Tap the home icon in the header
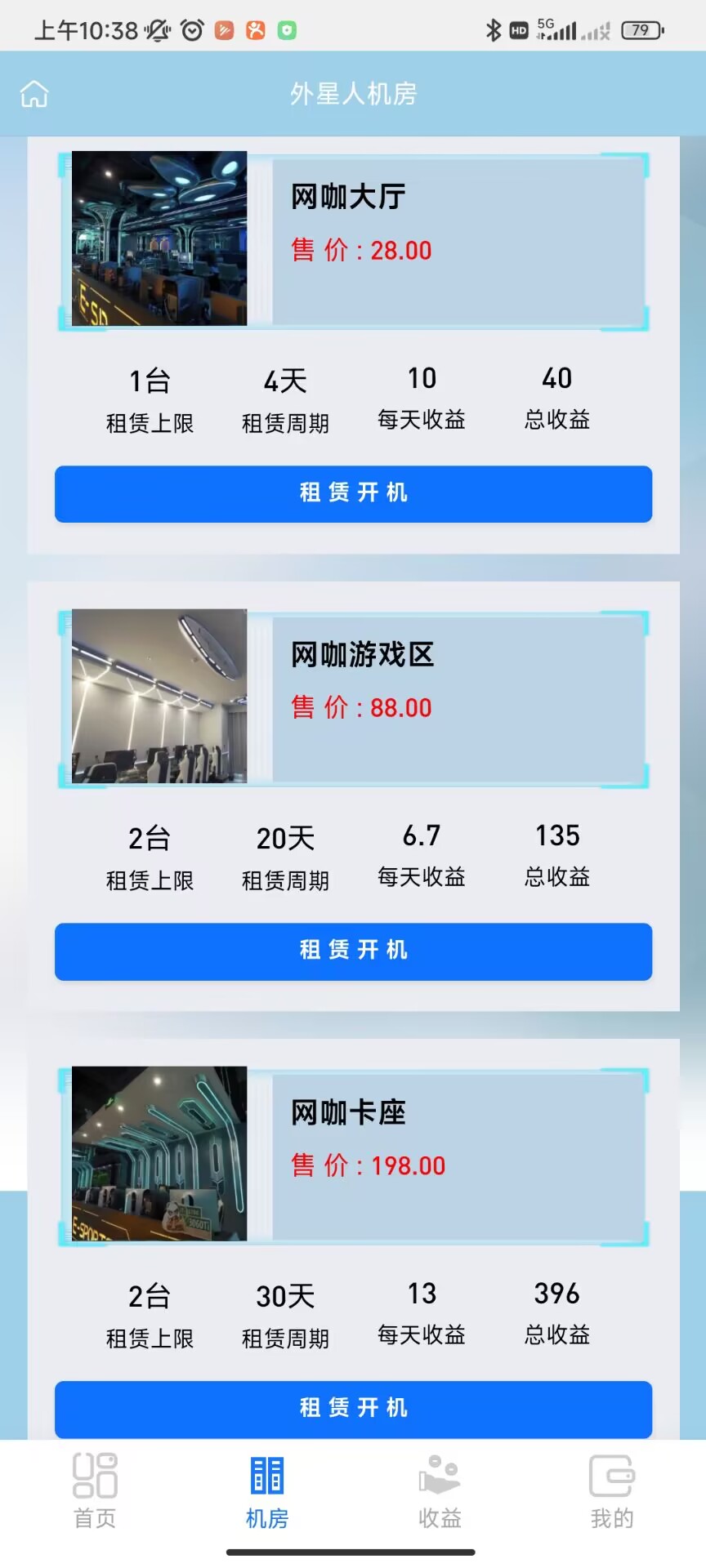Image resolution: width=706 pixels, height=1568 pixels. tap(34, 94)
